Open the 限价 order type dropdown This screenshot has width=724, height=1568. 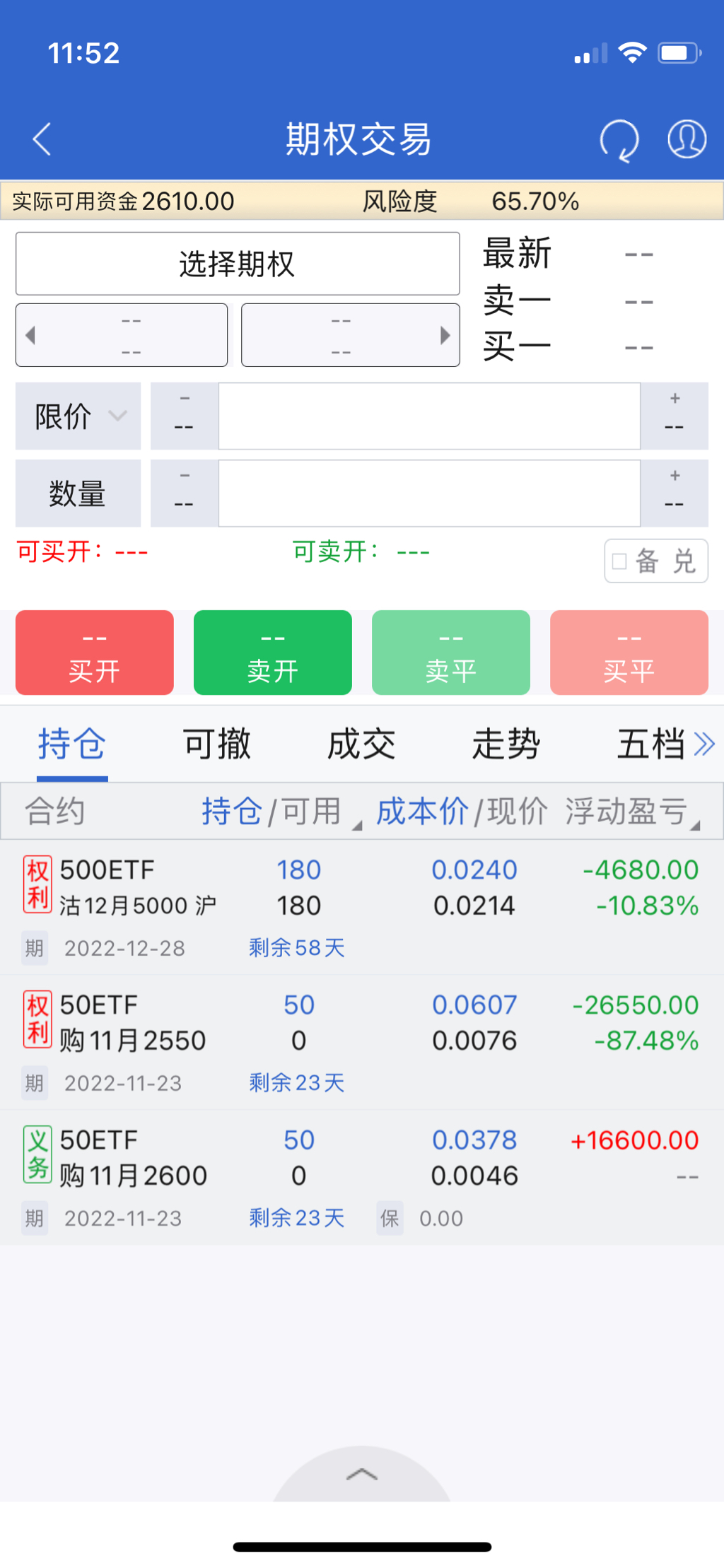(78, 416)
